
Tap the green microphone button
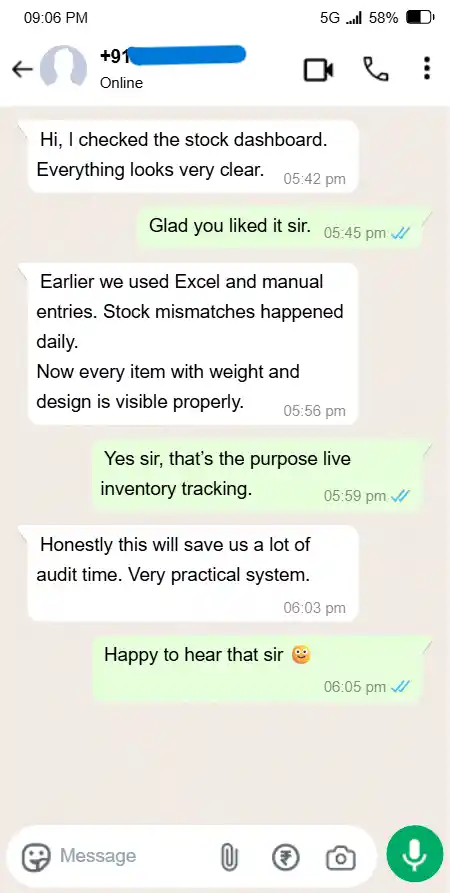pyautogui.click(x=414, y=854)
